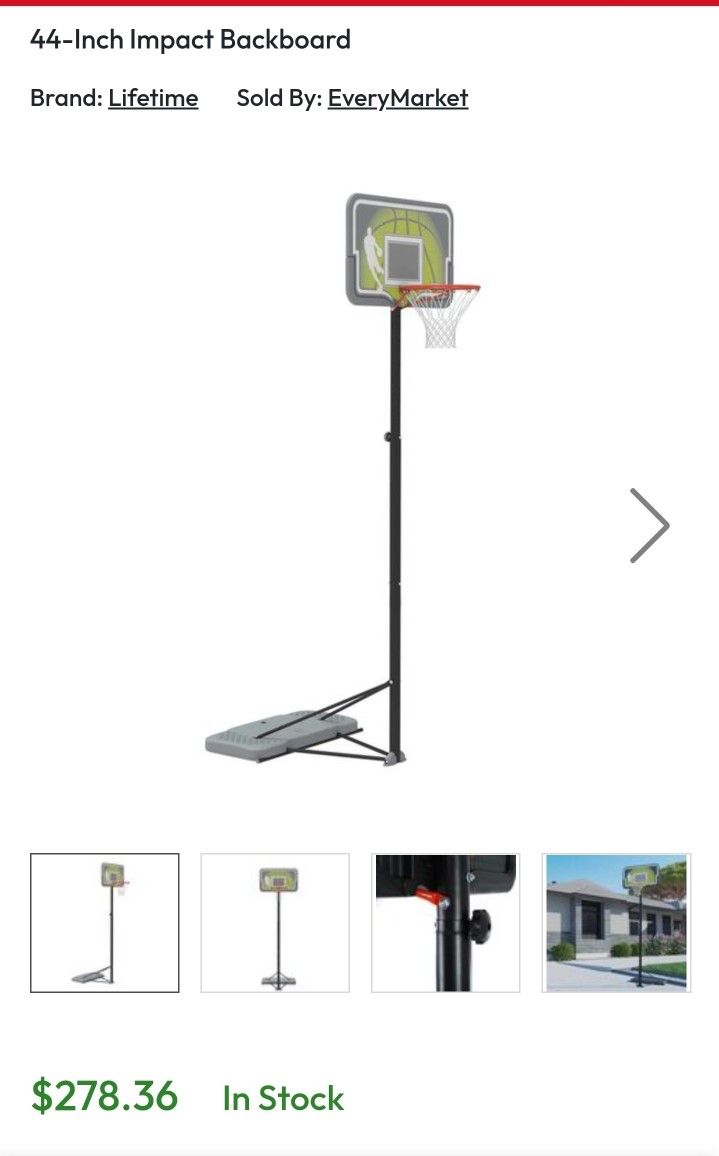Screen dimensions: 719x1156
Task: Open the EveryMarket seller link
Action: [x=397, y=98]
